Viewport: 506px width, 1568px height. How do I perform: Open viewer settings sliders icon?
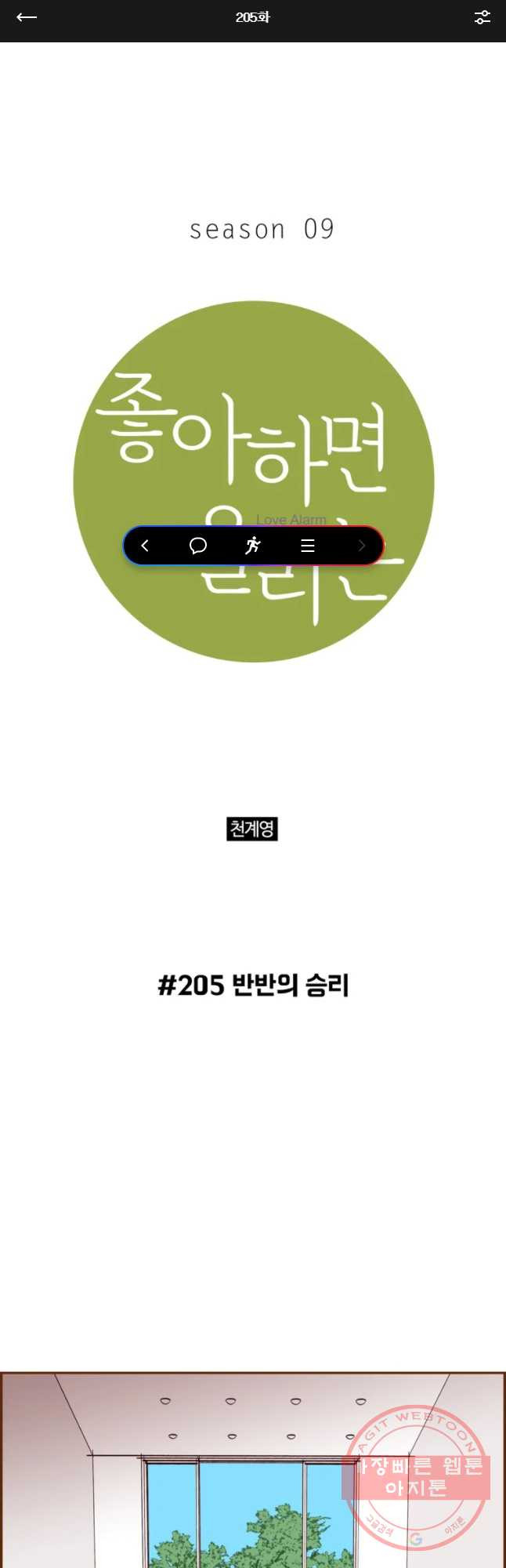point(482,17)
